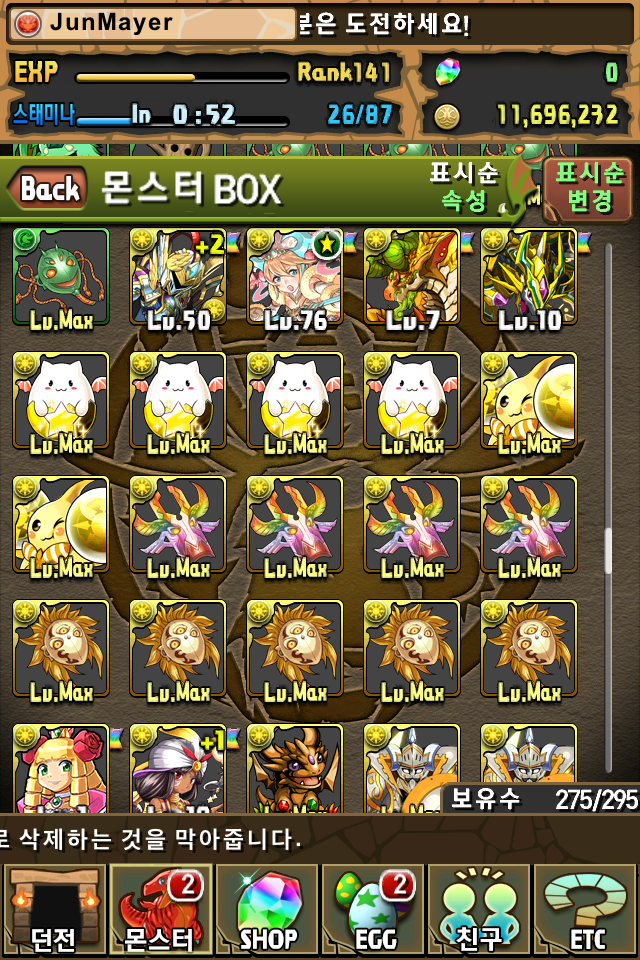Change sort order with 표시순 변경

coord(589,188)
